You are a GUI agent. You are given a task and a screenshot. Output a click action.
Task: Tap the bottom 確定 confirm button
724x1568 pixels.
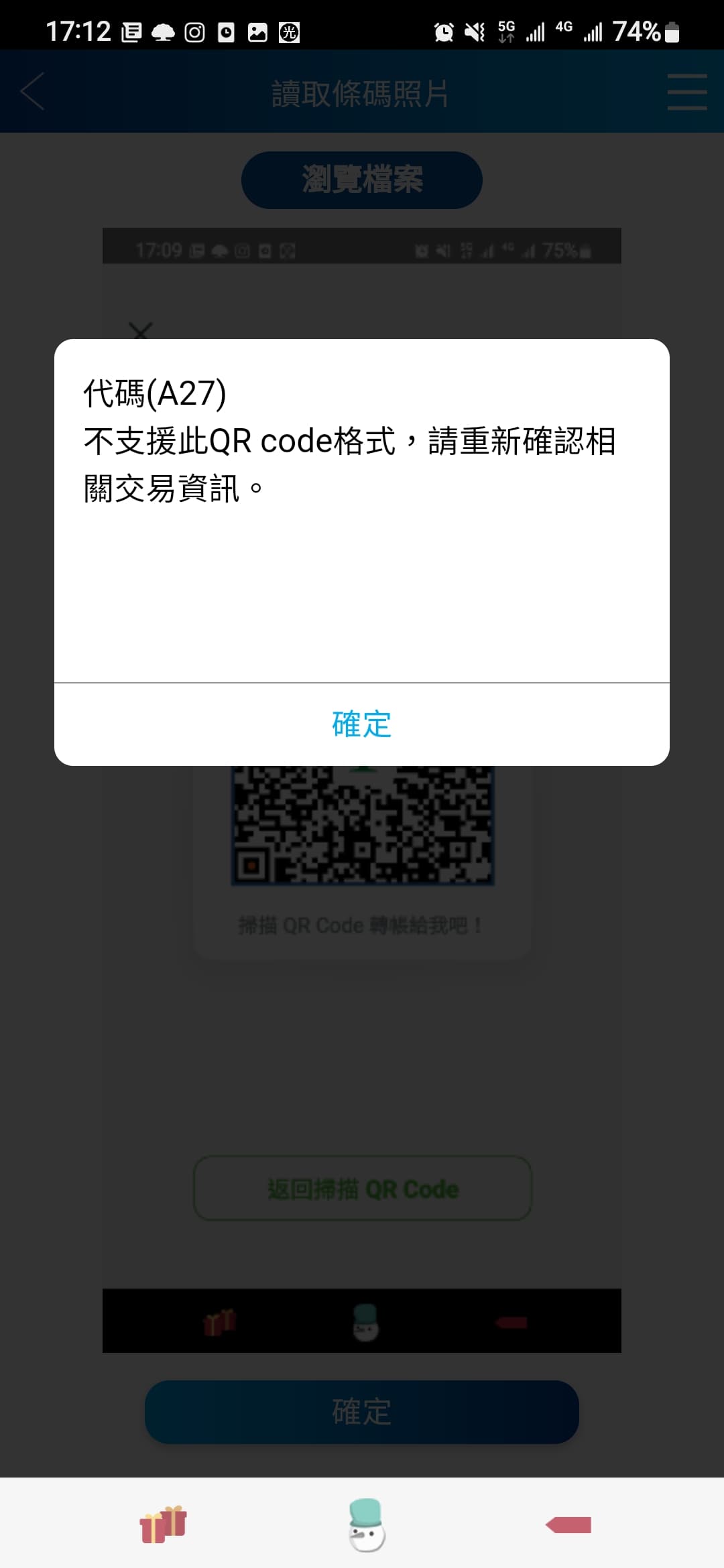(x=361, y=1412)
